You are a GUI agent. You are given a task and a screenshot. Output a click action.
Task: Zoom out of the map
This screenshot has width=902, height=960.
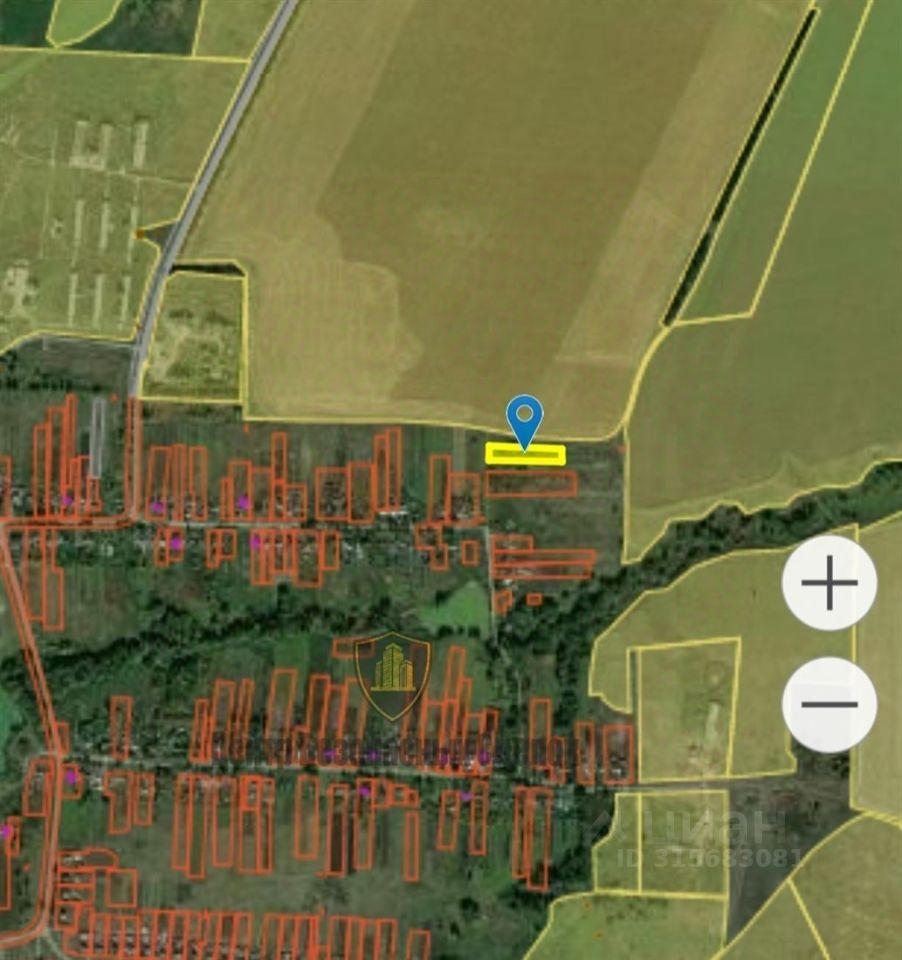point(829,704)
